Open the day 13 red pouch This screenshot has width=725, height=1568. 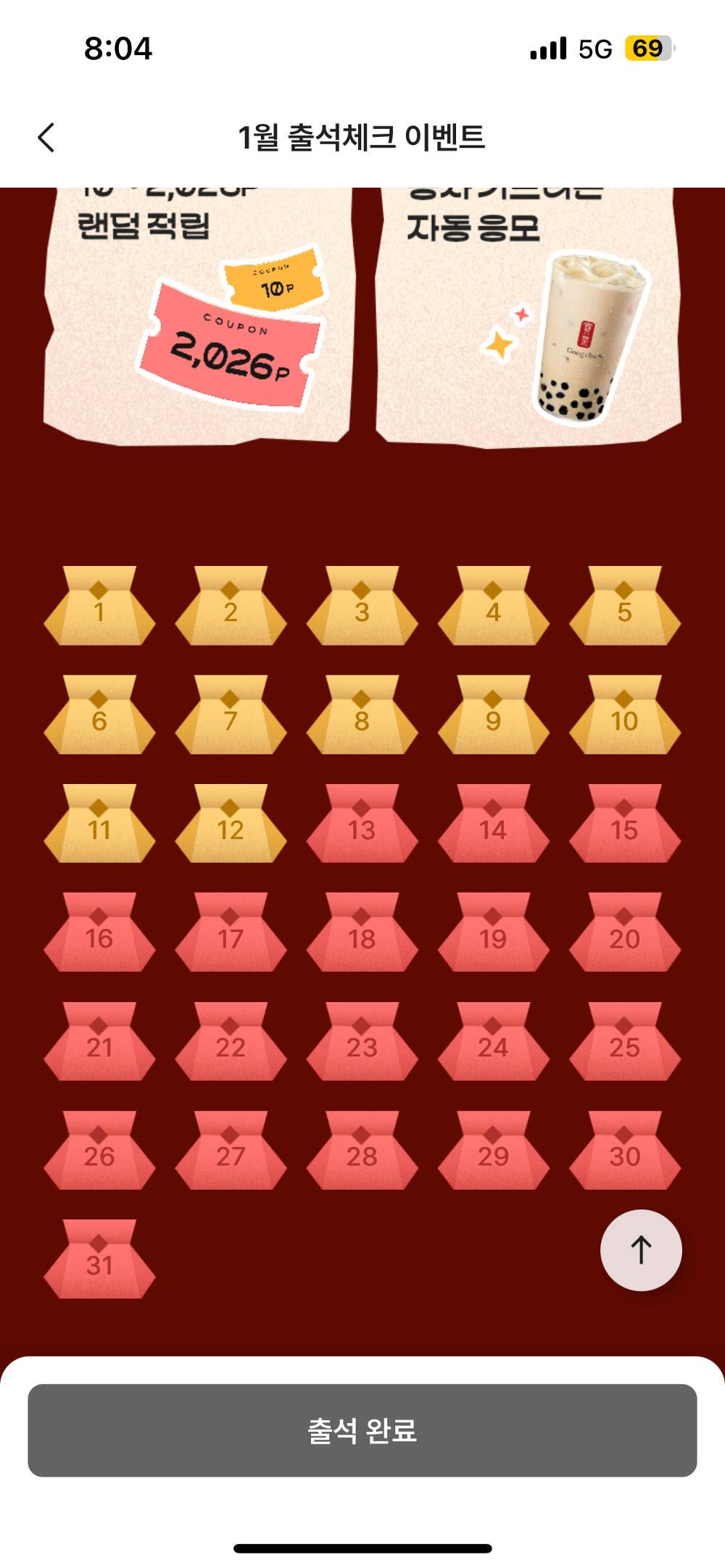(x=362, y=825)
